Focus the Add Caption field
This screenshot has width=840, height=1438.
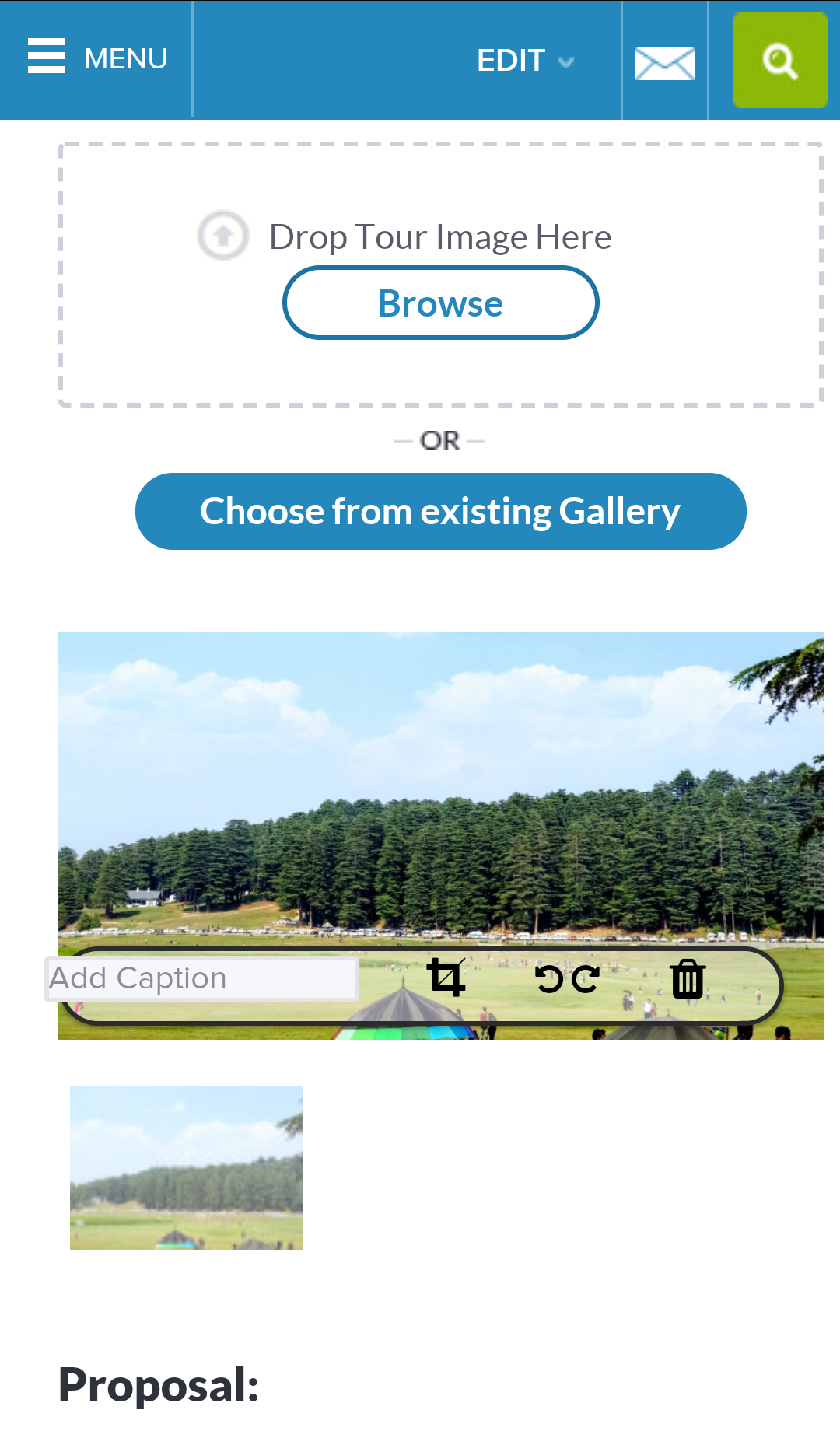coord(202,978)
